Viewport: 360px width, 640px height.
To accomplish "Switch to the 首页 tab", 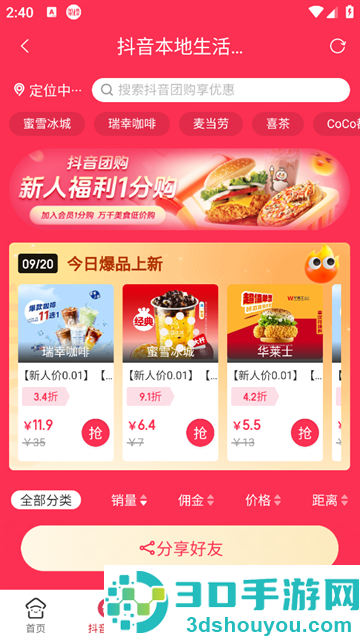I will click(x=36, y=616).
